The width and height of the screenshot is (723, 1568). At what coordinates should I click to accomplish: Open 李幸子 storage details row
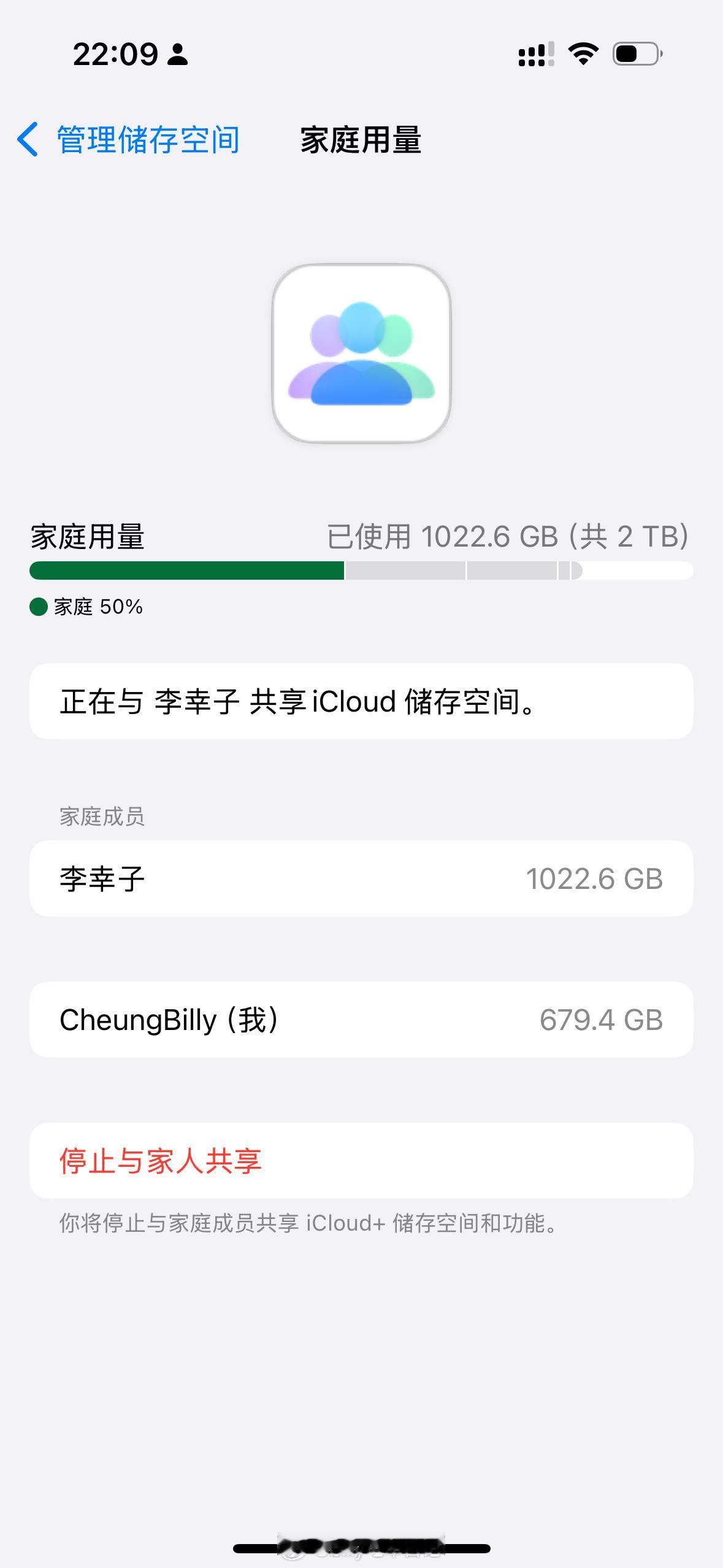[x=361, y=877]
